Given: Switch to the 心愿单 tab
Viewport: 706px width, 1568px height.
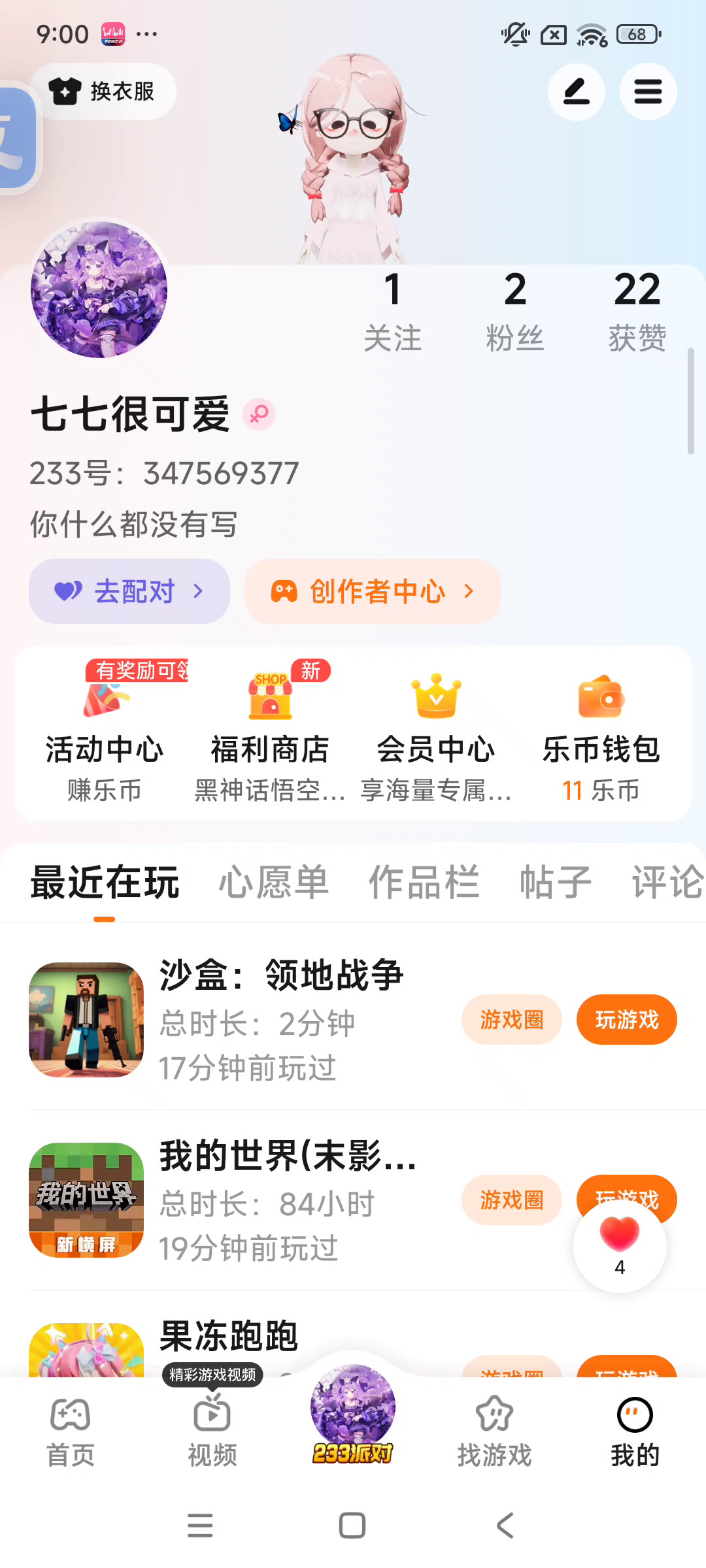Looking at the screenshot, I should (273, 882).
